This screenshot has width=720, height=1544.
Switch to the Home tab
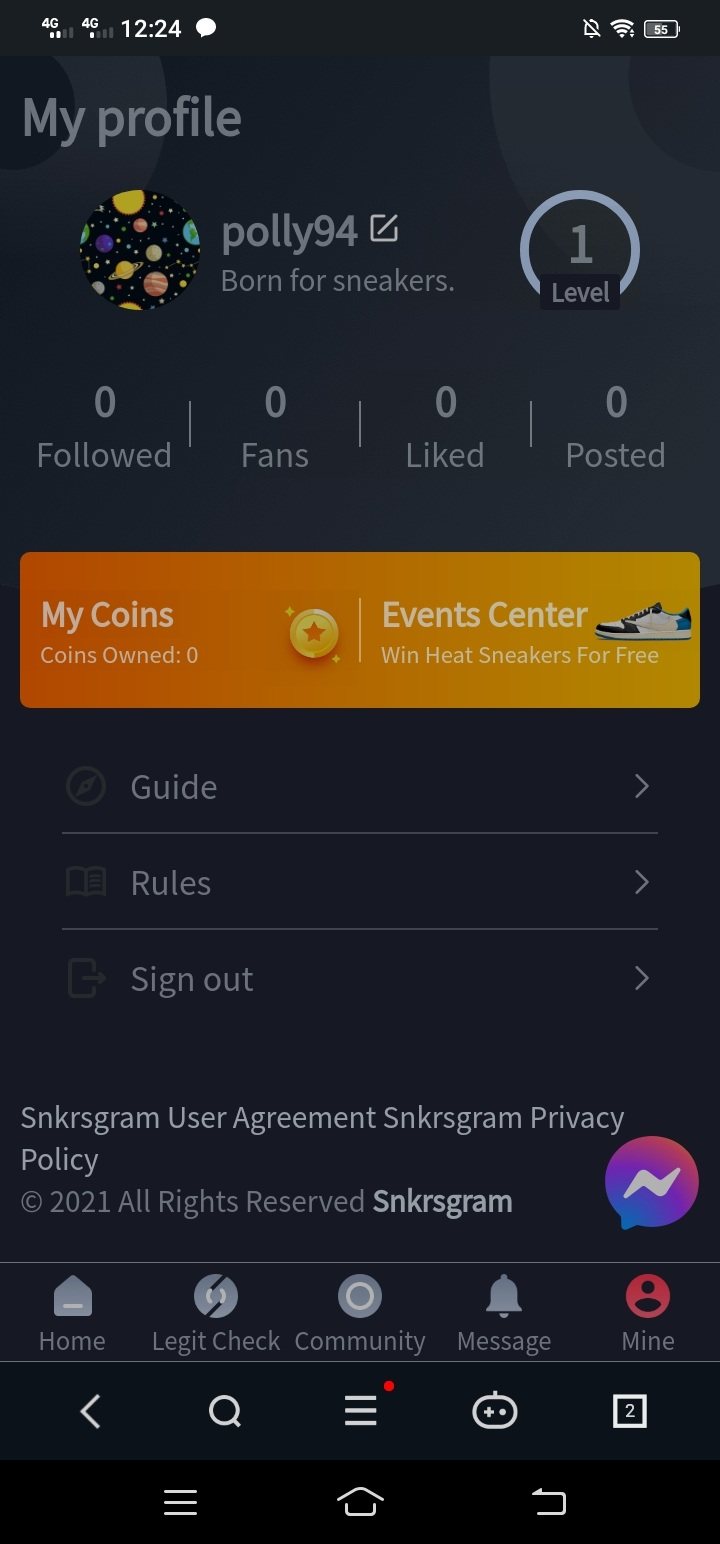click(72, 1314)
